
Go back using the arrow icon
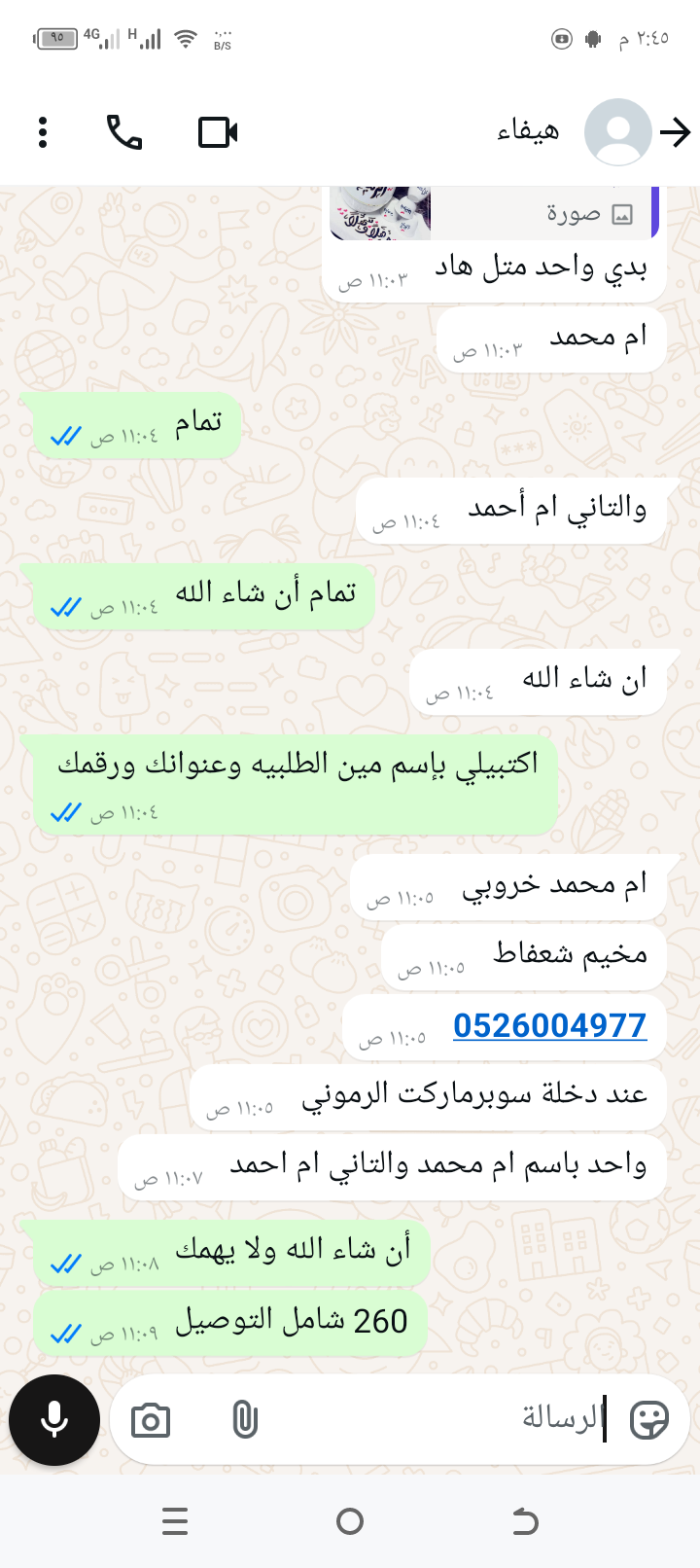pyautogui.click(x=675, y=132)
